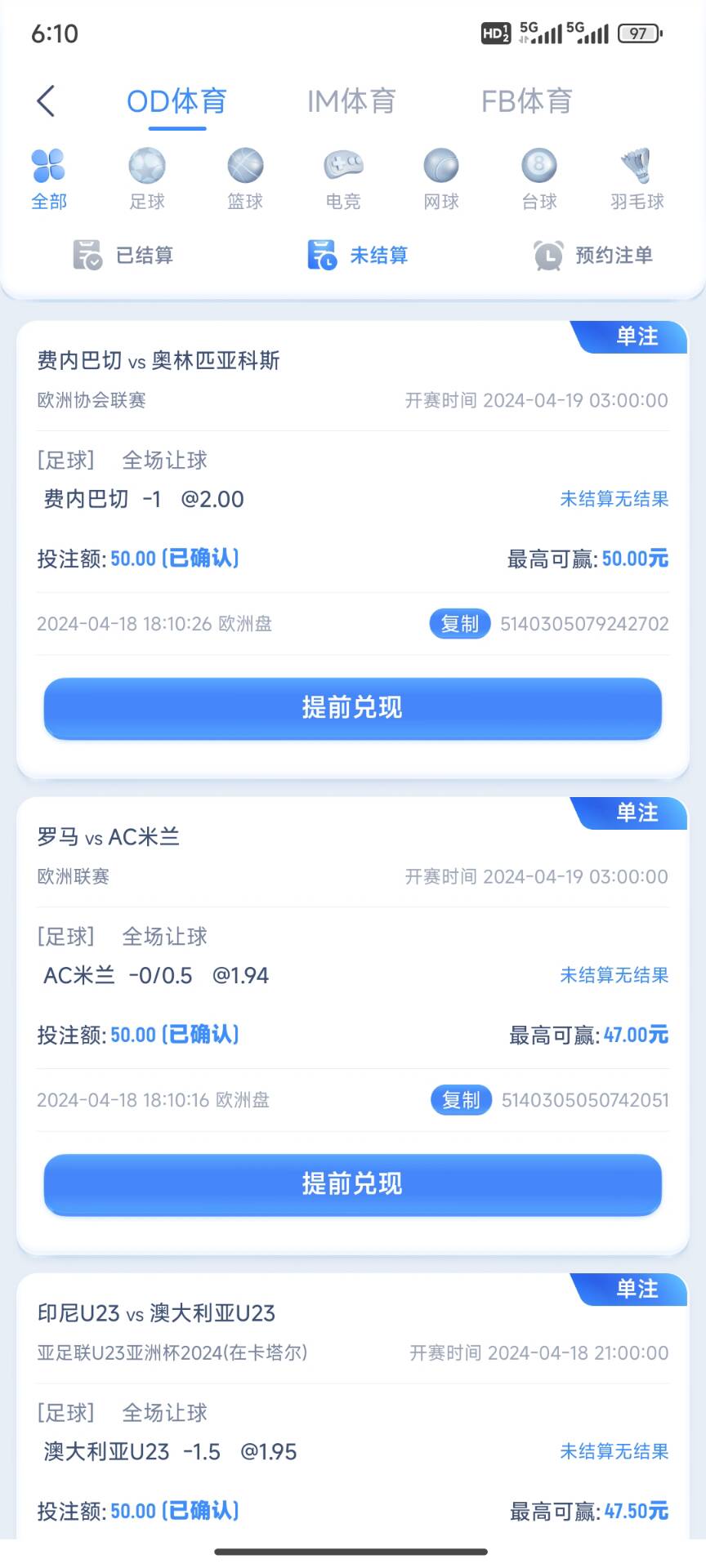Open 预约注单 reserved bets

[593, 255]
